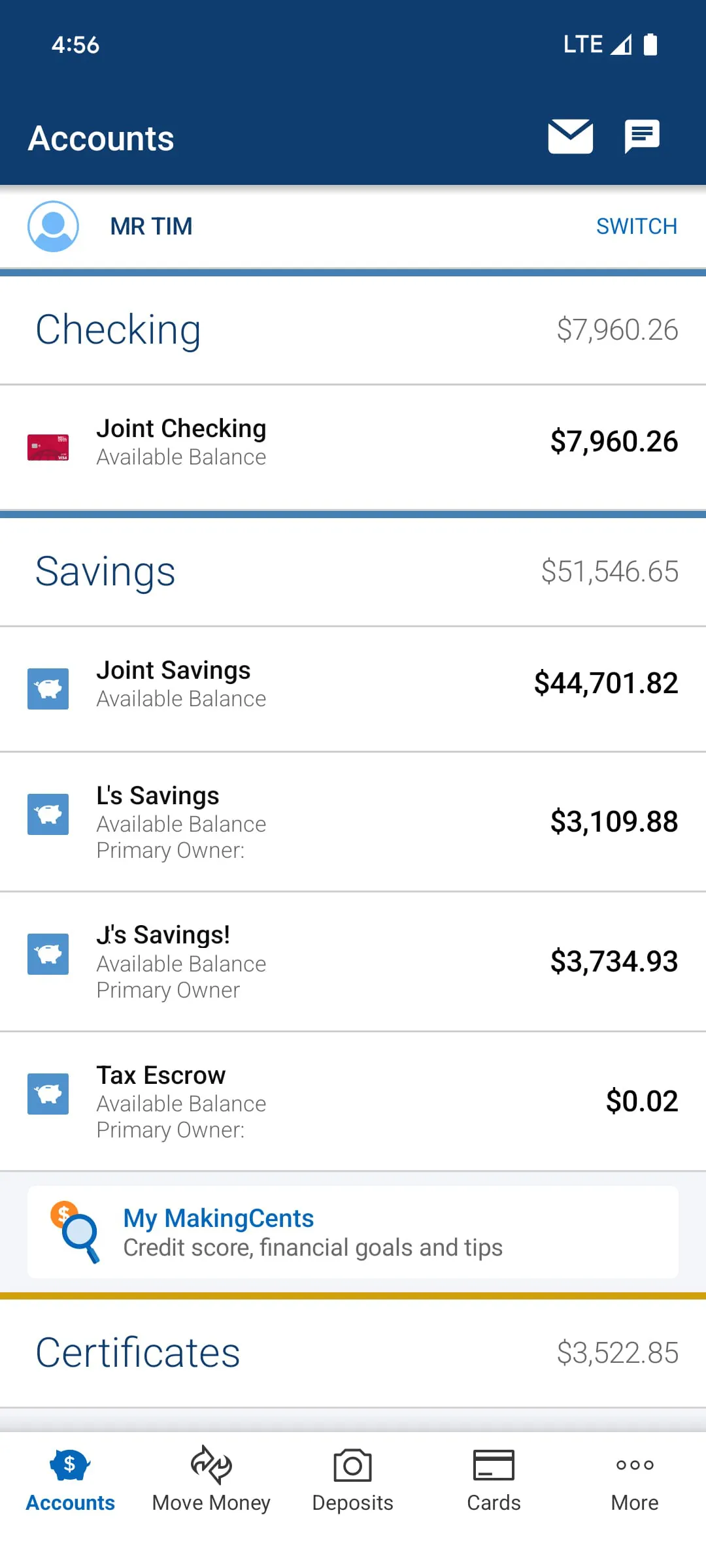Viewport: 706px width, 1568px height.
Task: Select the L's Savings account row
Action: point(353,822)
